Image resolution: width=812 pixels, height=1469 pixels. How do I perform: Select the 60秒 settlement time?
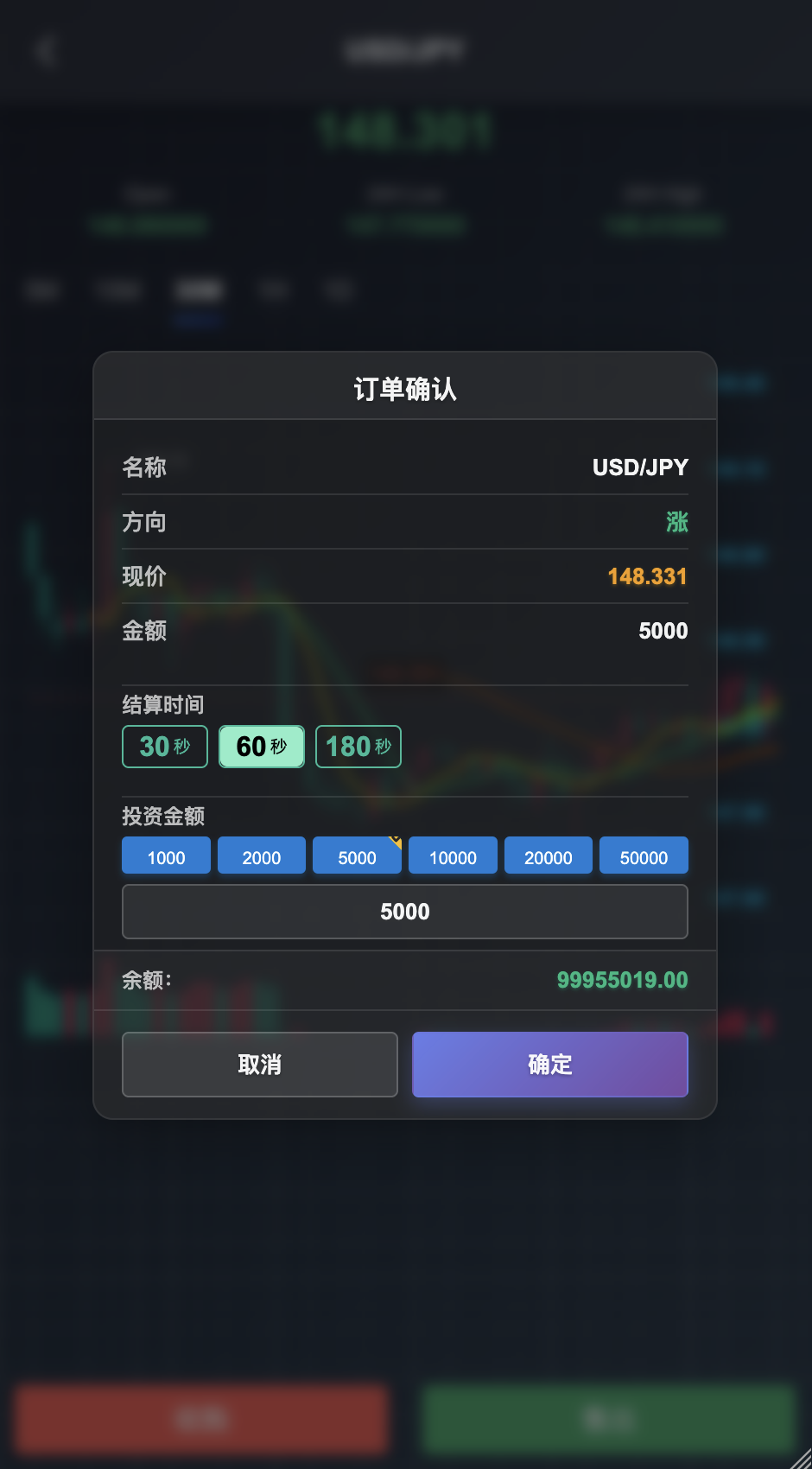coord(261,747)
